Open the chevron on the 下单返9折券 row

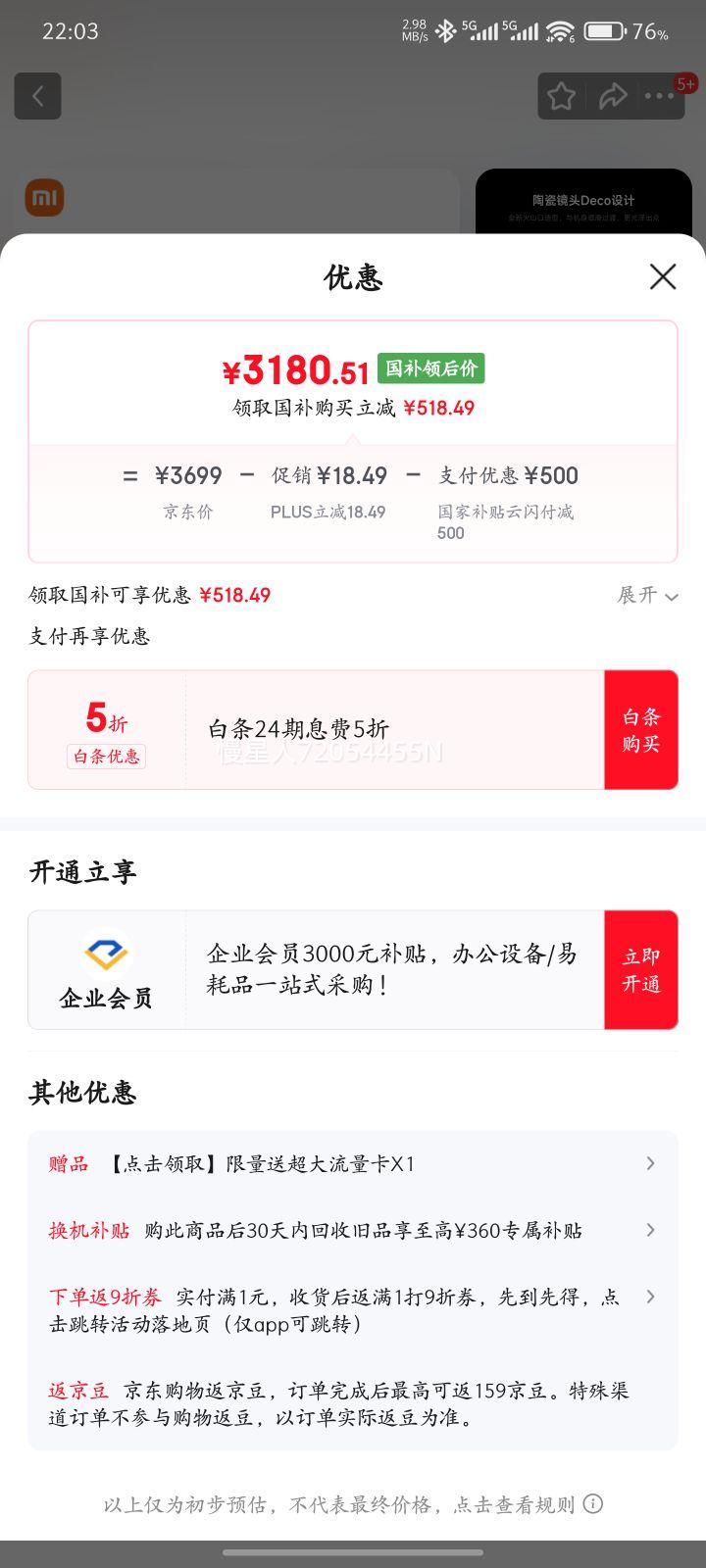pyautogui.click(x=650, y=1297)
